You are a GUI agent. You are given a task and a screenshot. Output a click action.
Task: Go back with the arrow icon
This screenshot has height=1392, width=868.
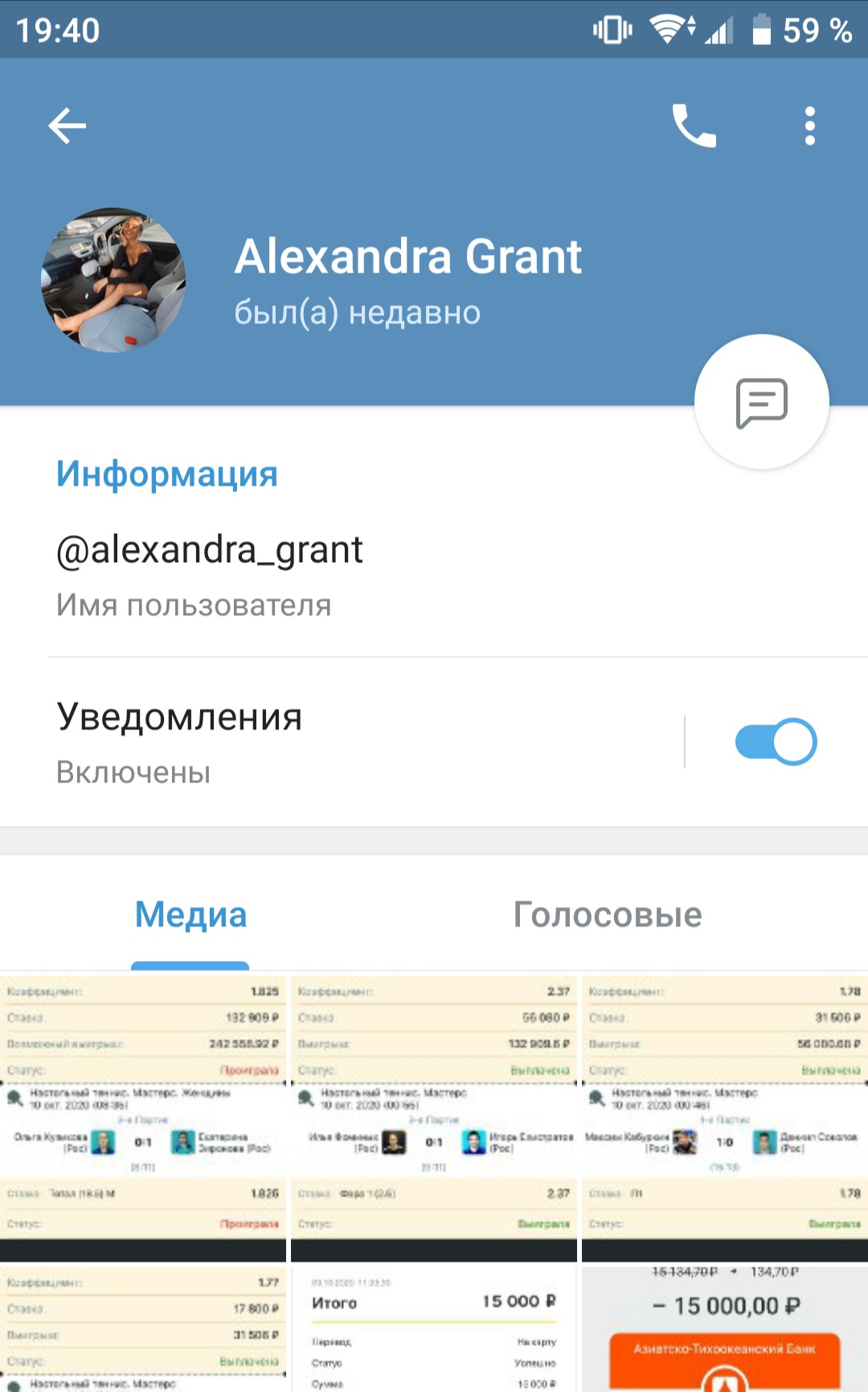tap(67, 126)
